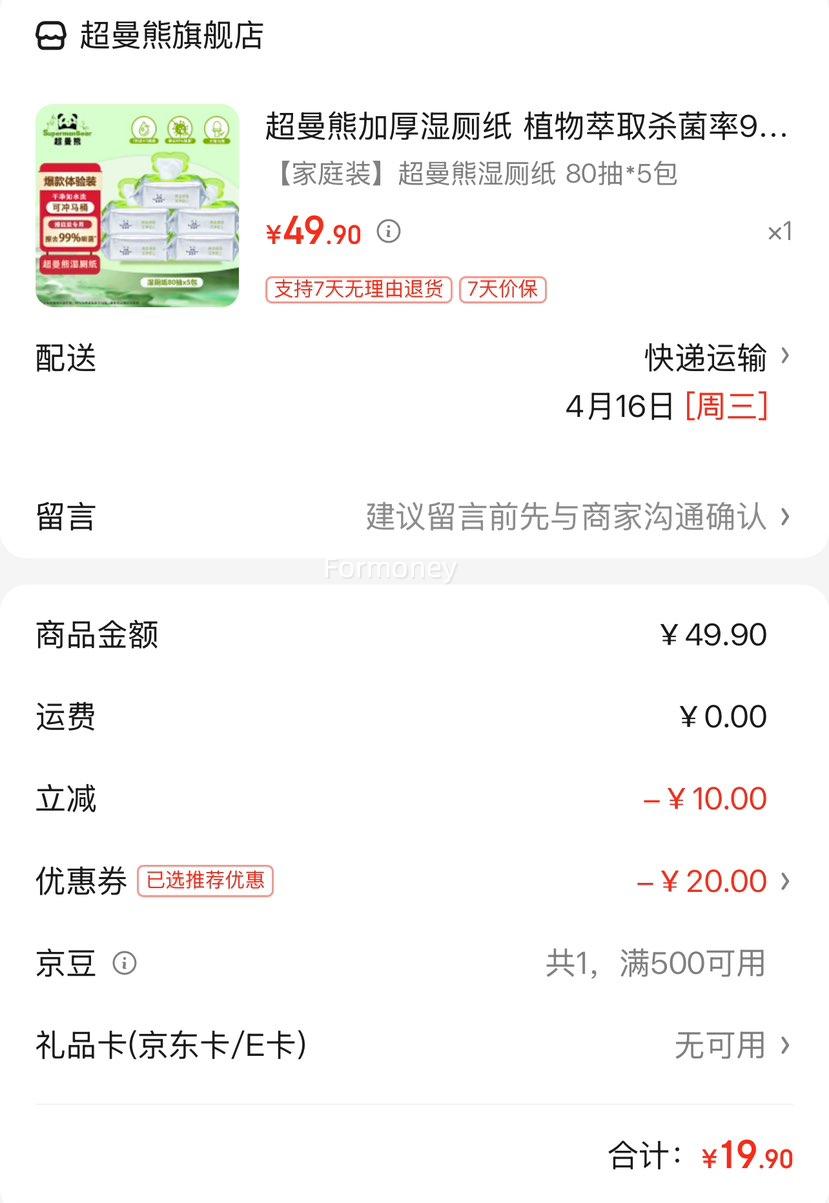The image size is (829, 1203).
Task: Click the ×1 quantity indicator
Action: point(780,231)
